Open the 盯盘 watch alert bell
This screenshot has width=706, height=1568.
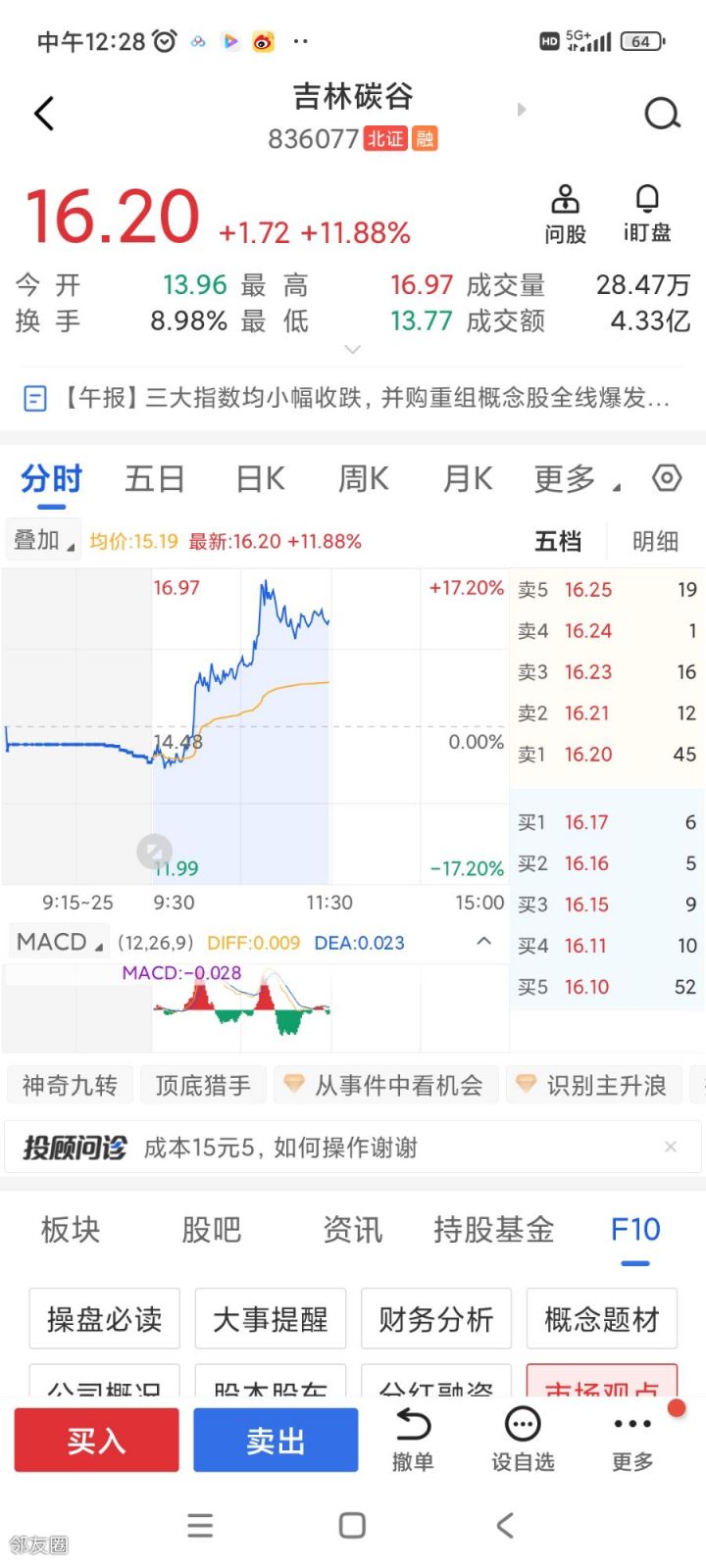[x=647, y=214]
